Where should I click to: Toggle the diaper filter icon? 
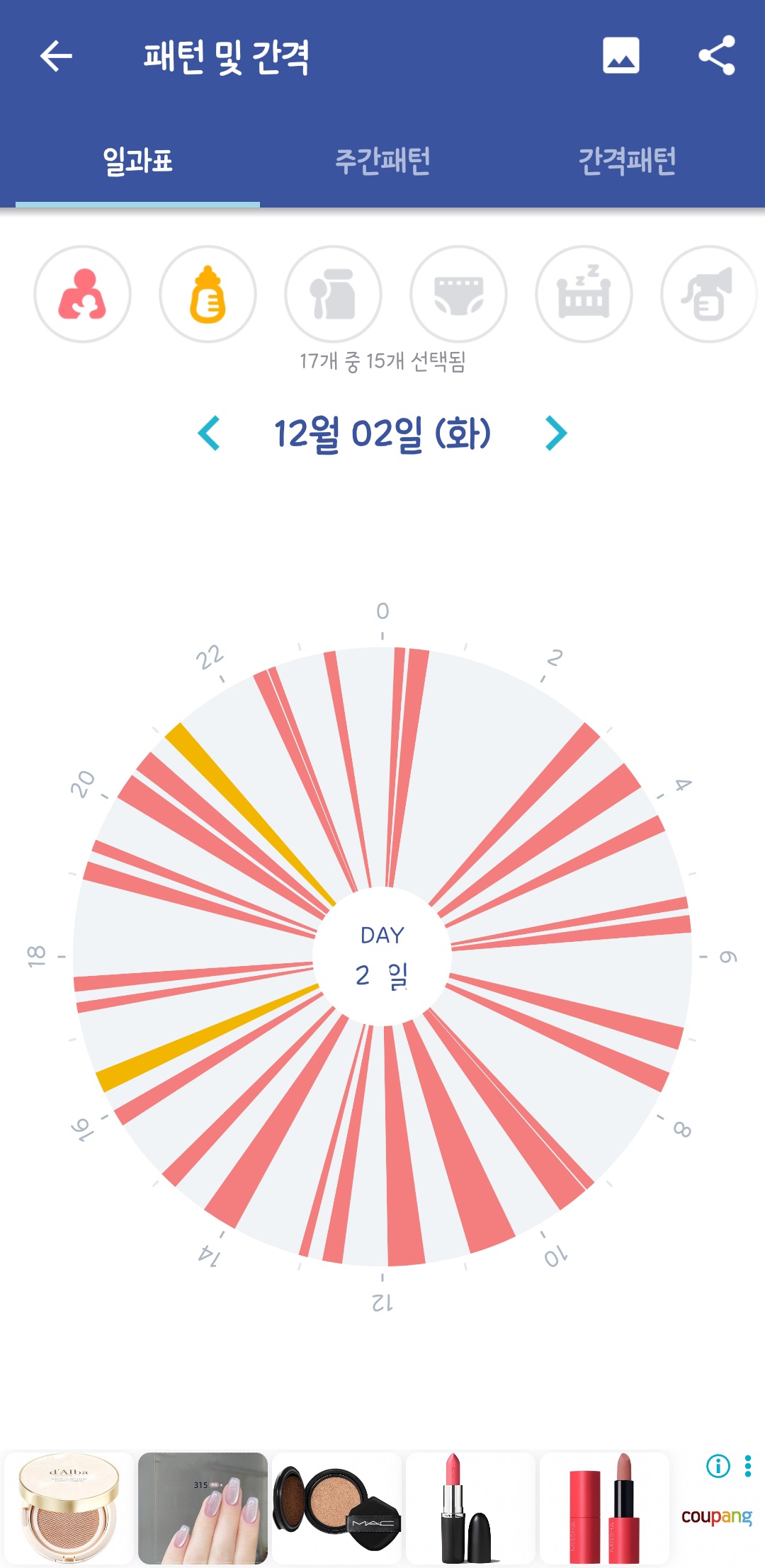458,294
